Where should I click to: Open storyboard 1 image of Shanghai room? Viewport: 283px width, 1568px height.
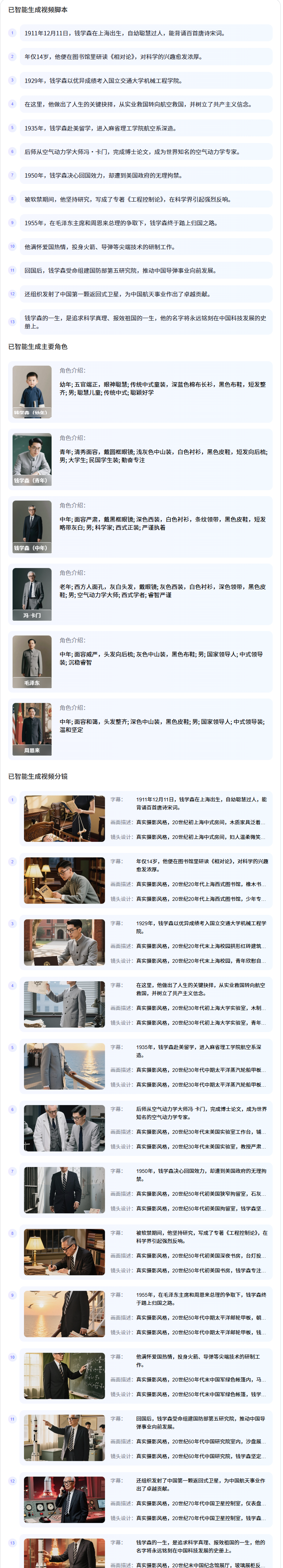pos(64,819)
